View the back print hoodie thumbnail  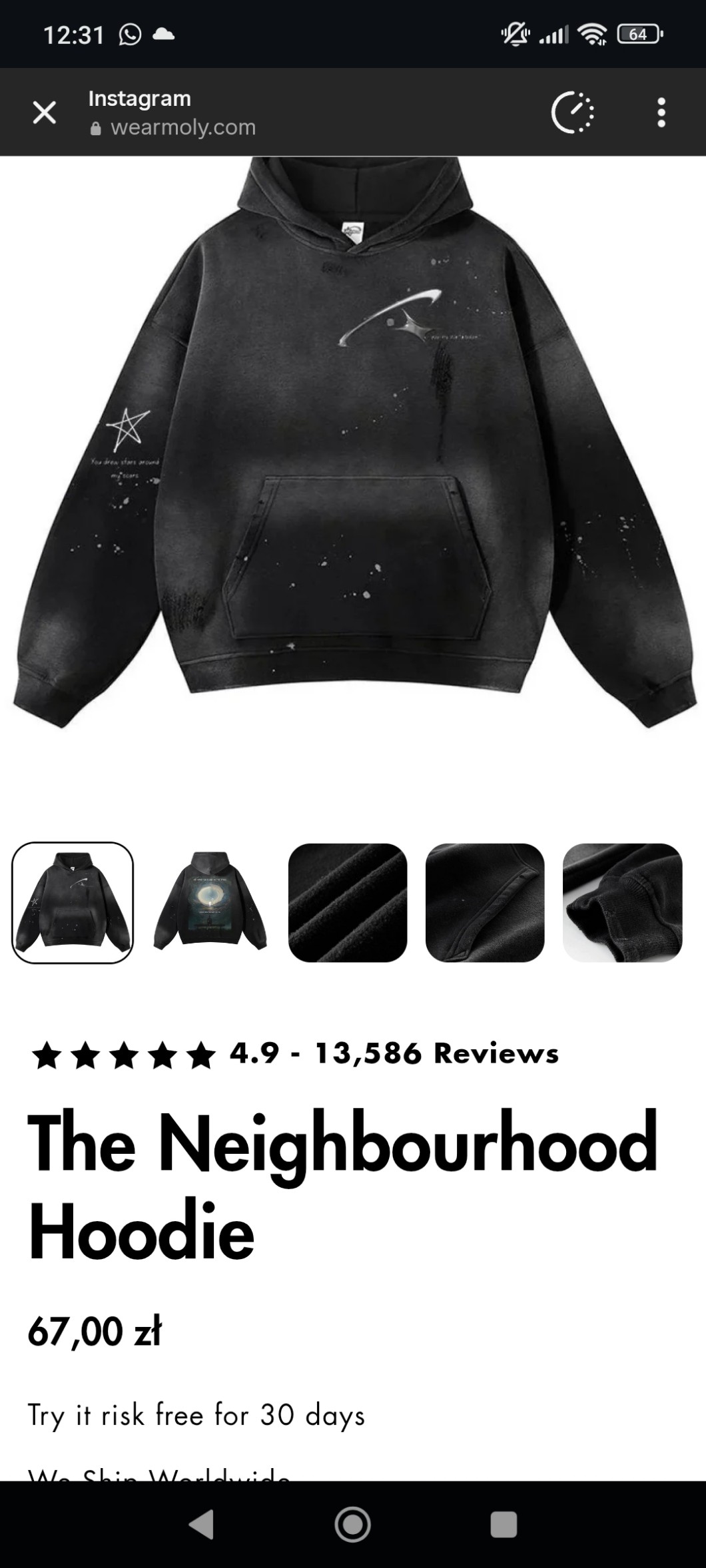210,902
